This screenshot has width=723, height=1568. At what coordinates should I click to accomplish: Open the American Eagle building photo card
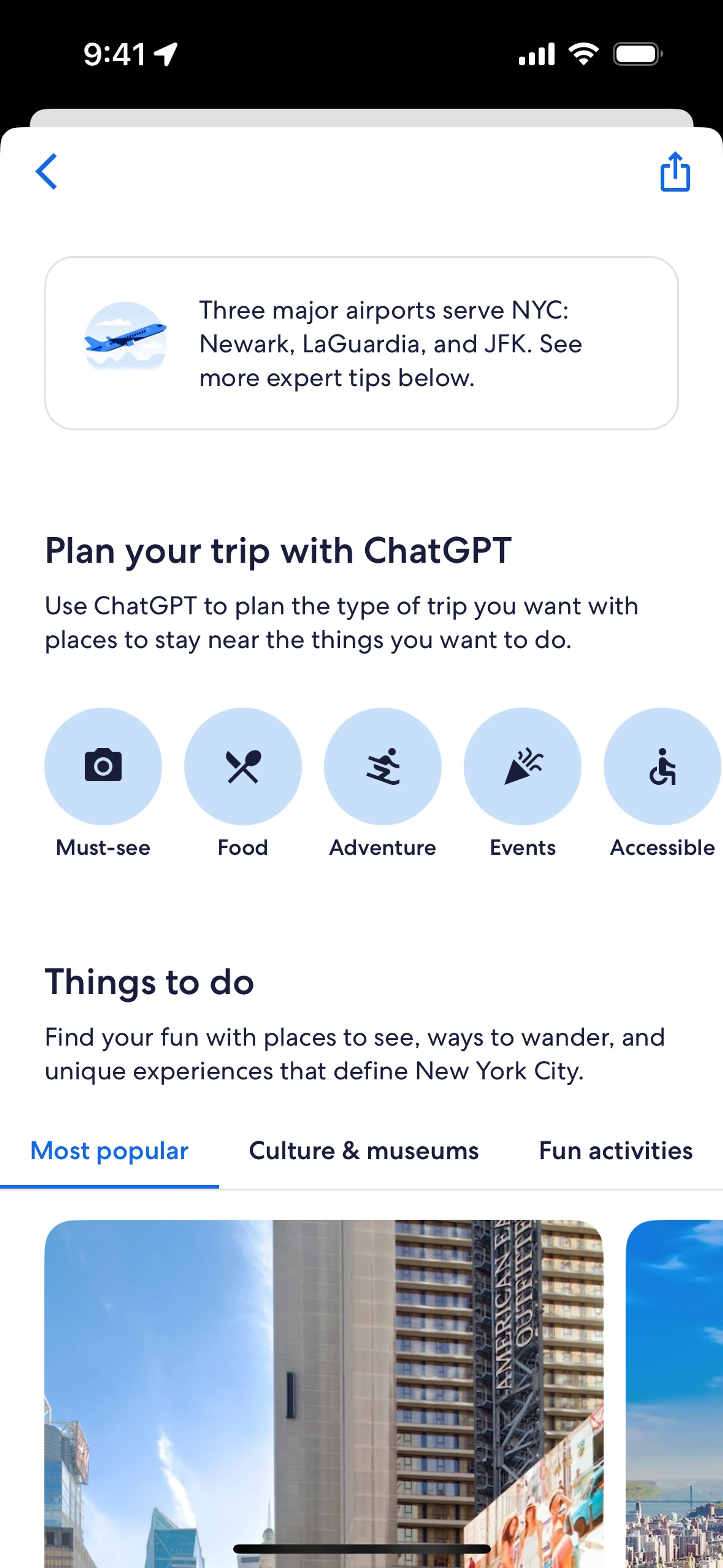(x=324, y=1394)
